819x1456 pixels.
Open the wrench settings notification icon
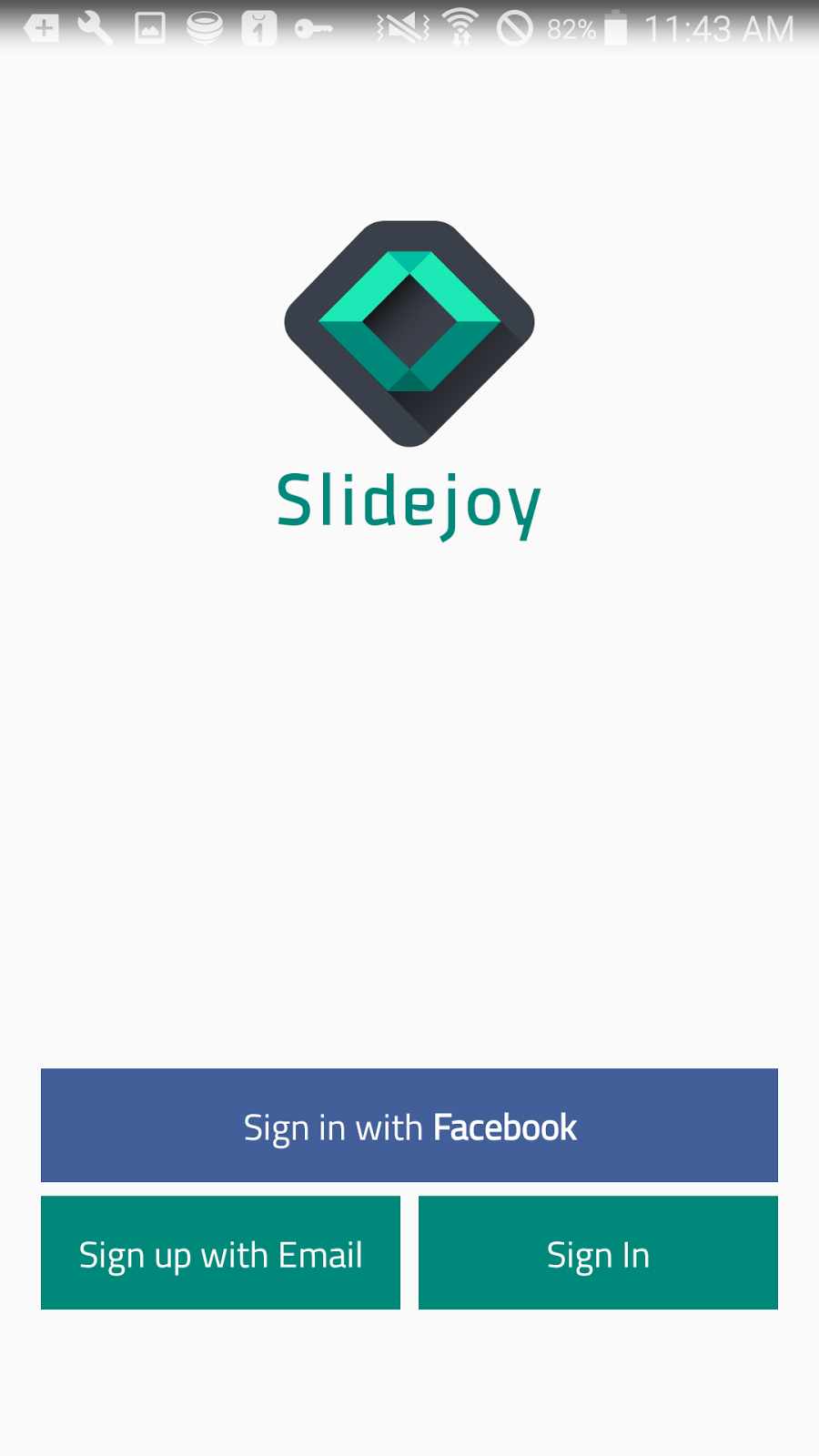97,27
